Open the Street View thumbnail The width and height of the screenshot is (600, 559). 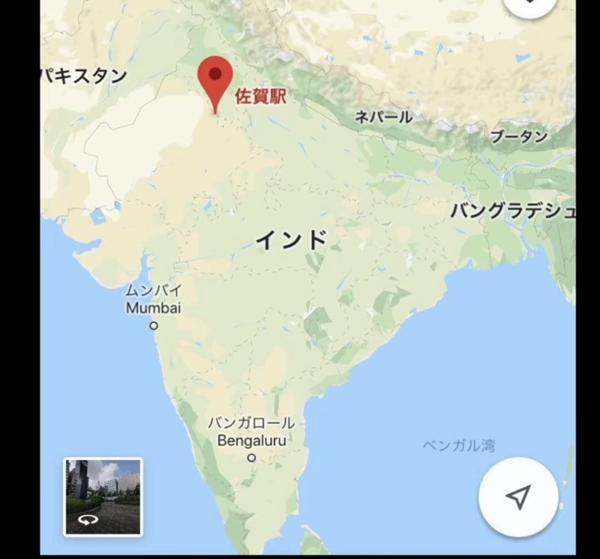[x=103, y=497]
